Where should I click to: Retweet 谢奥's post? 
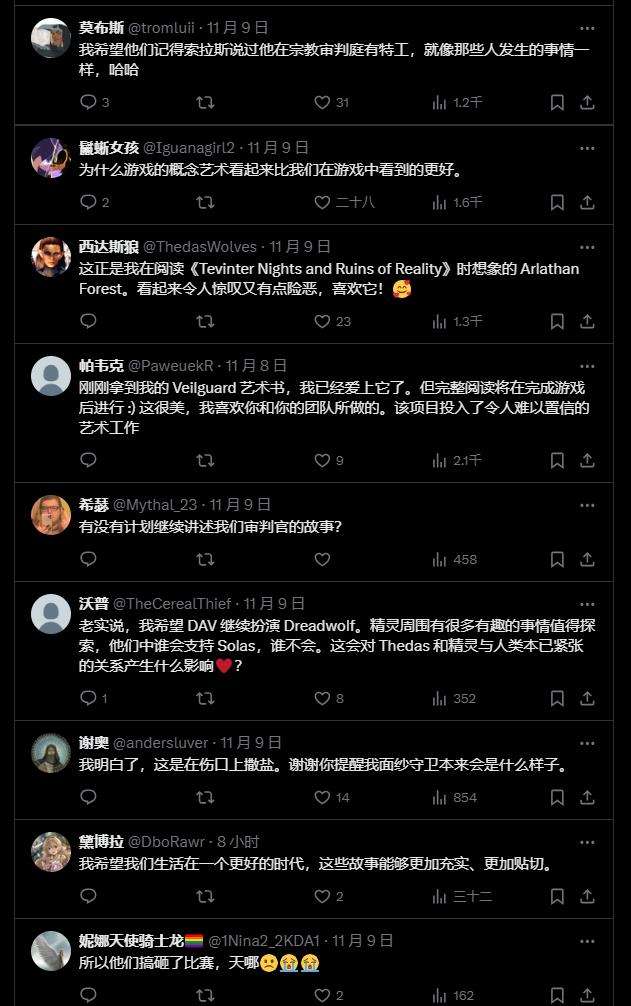pyautogui.click(x=205, y=797)
